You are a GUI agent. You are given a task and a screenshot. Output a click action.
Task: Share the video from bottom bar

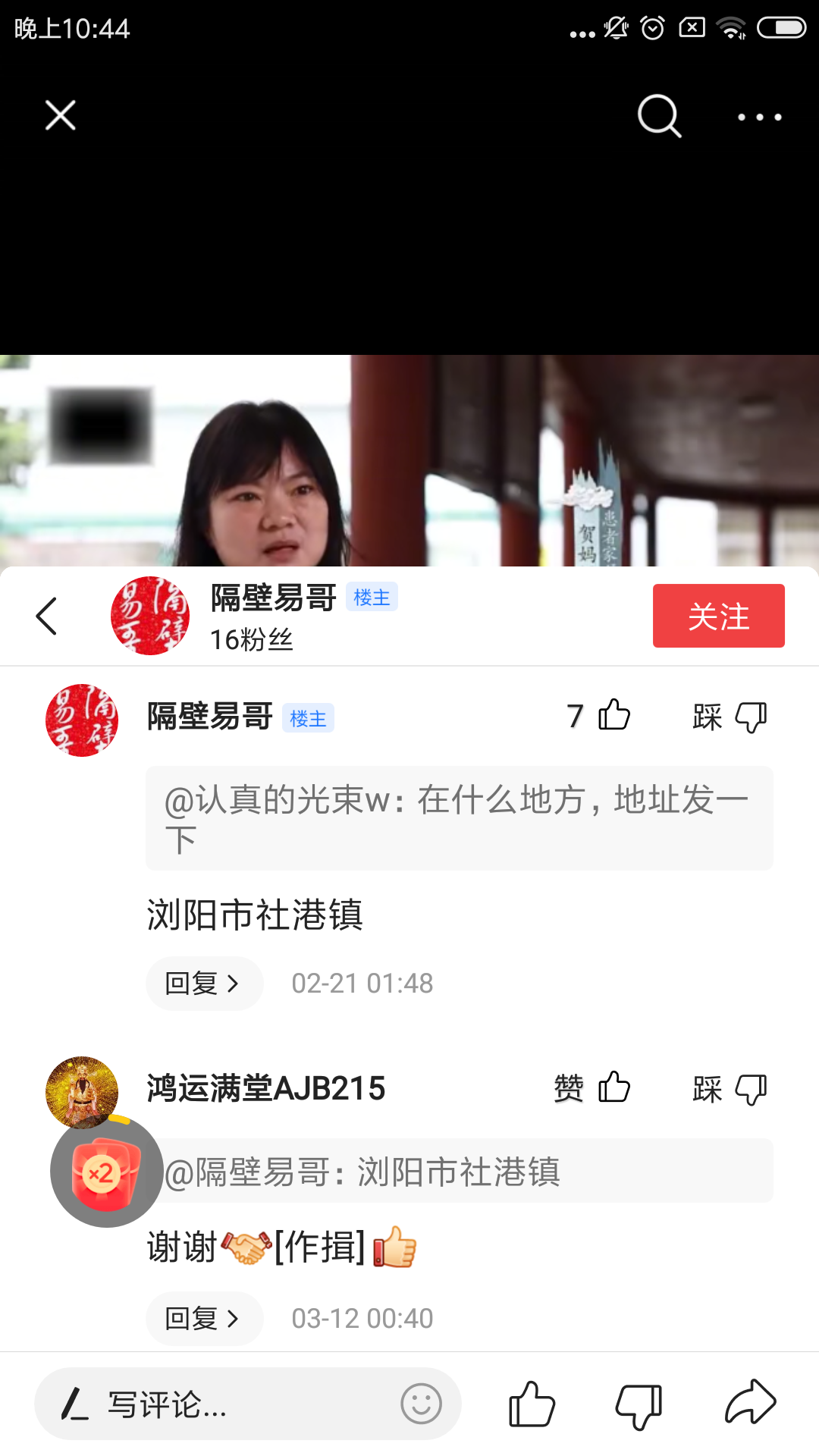pyautogui.click(x=749, y=1403)
